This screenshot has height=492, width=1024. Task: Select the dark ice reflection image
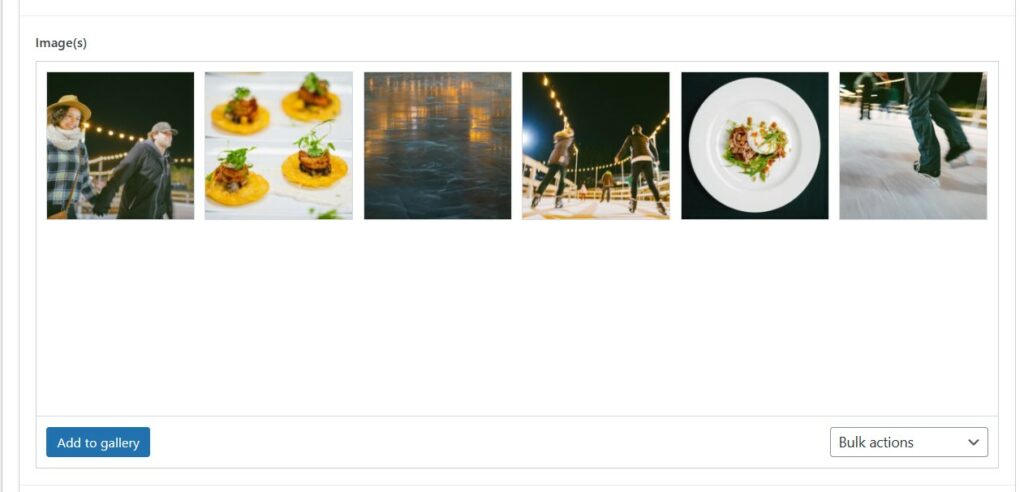437,145
